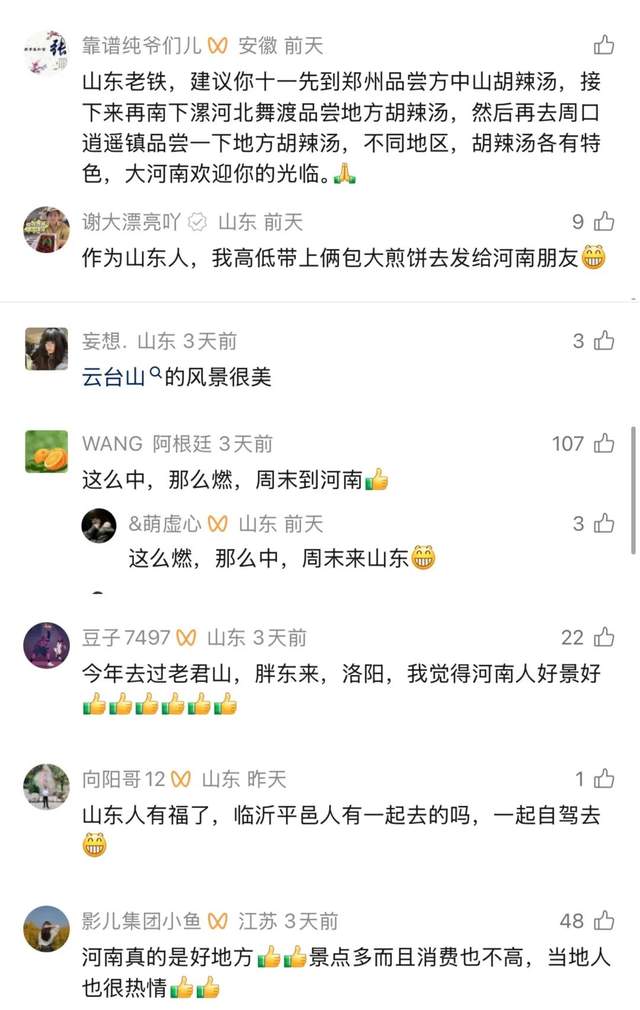Like 向阳哥12's comment about 临沂平邑
The width and height of the screenshot is (640, 1010).
click(603, 779)
